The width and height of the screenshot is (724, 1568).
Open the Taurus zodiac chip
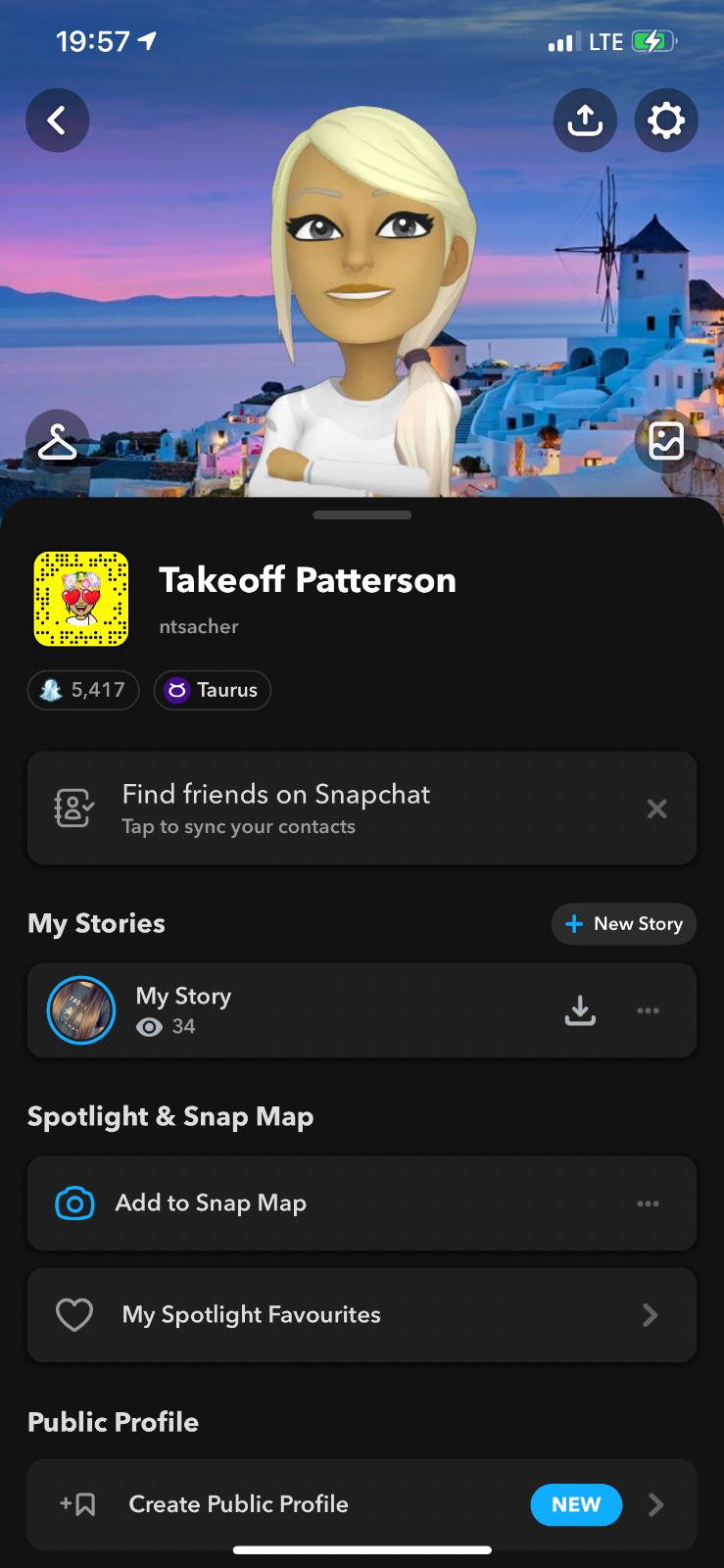[x=213, y=690]
